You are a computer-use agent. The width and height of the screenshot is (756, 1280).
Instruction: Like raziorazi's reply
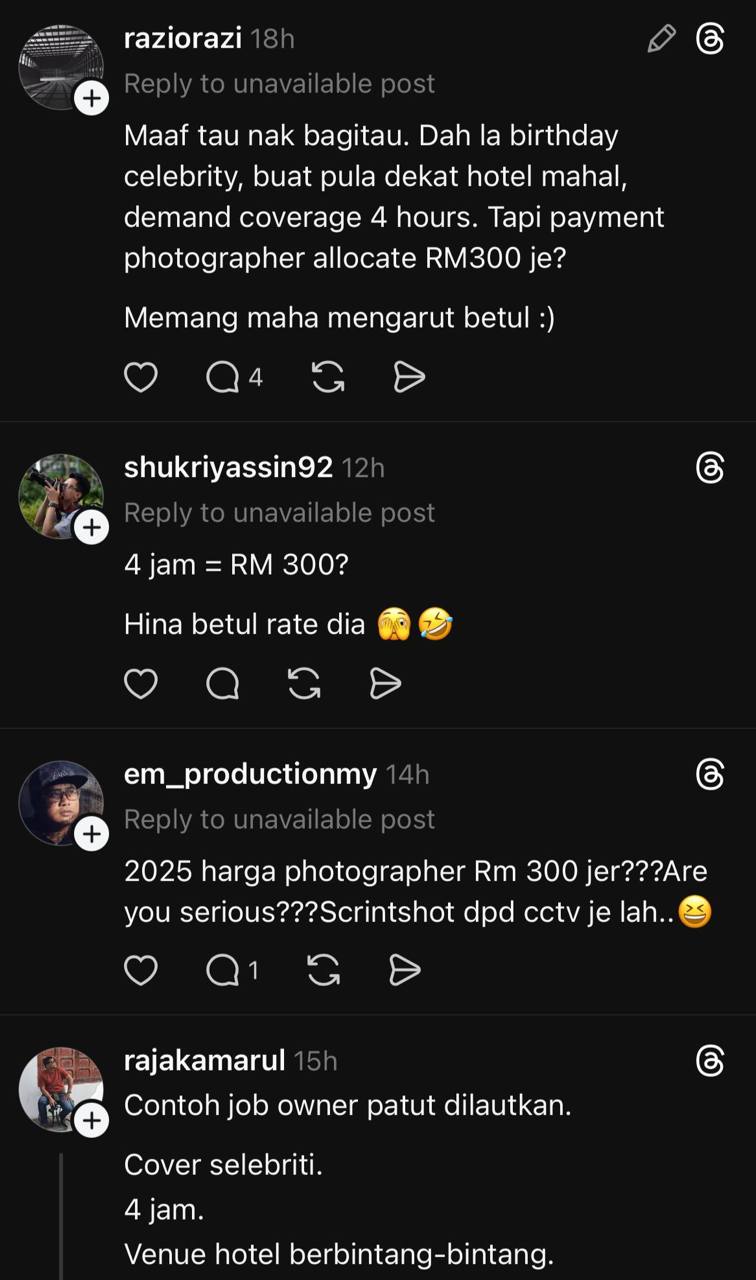pos(140,377)
